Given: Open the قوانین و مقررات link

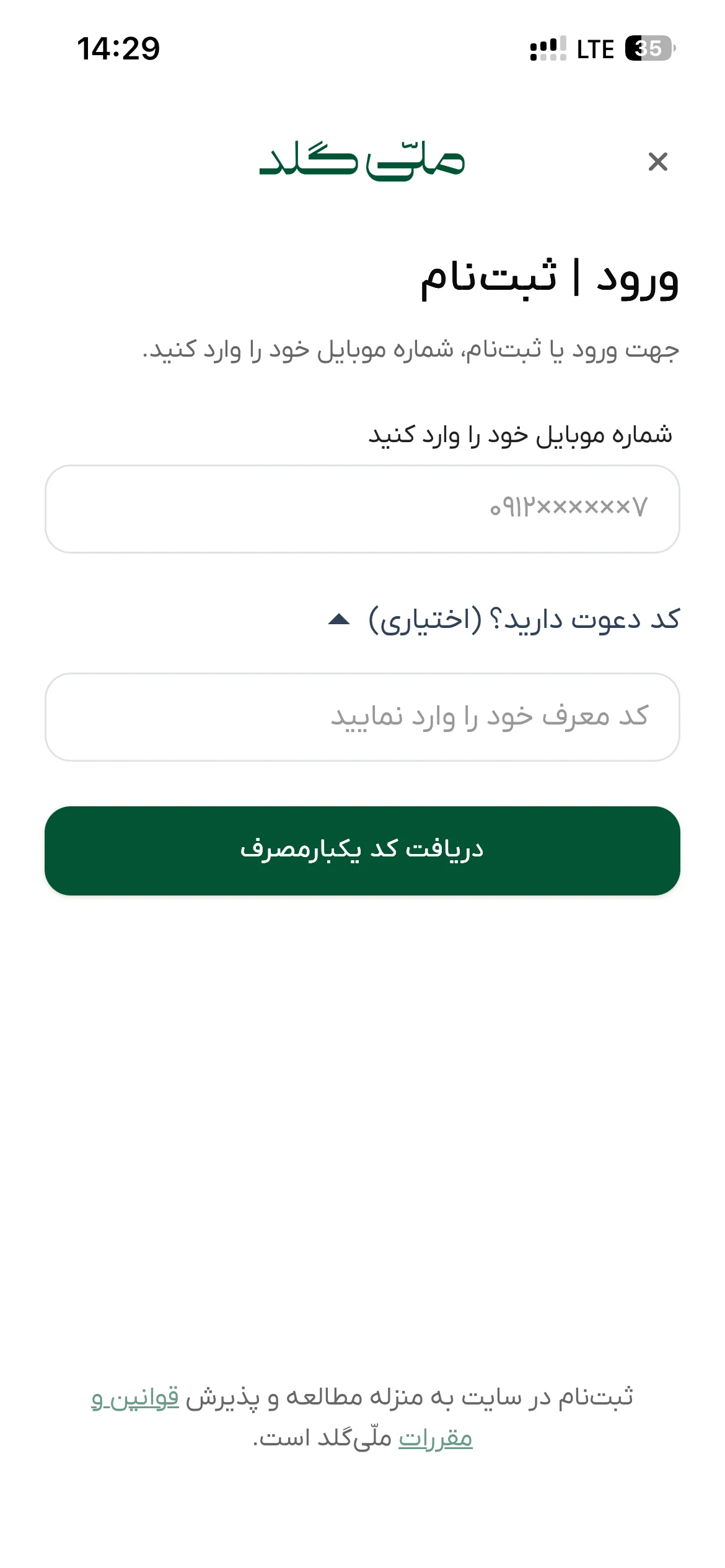Looking at the screenshot, I should (136, 1398).
